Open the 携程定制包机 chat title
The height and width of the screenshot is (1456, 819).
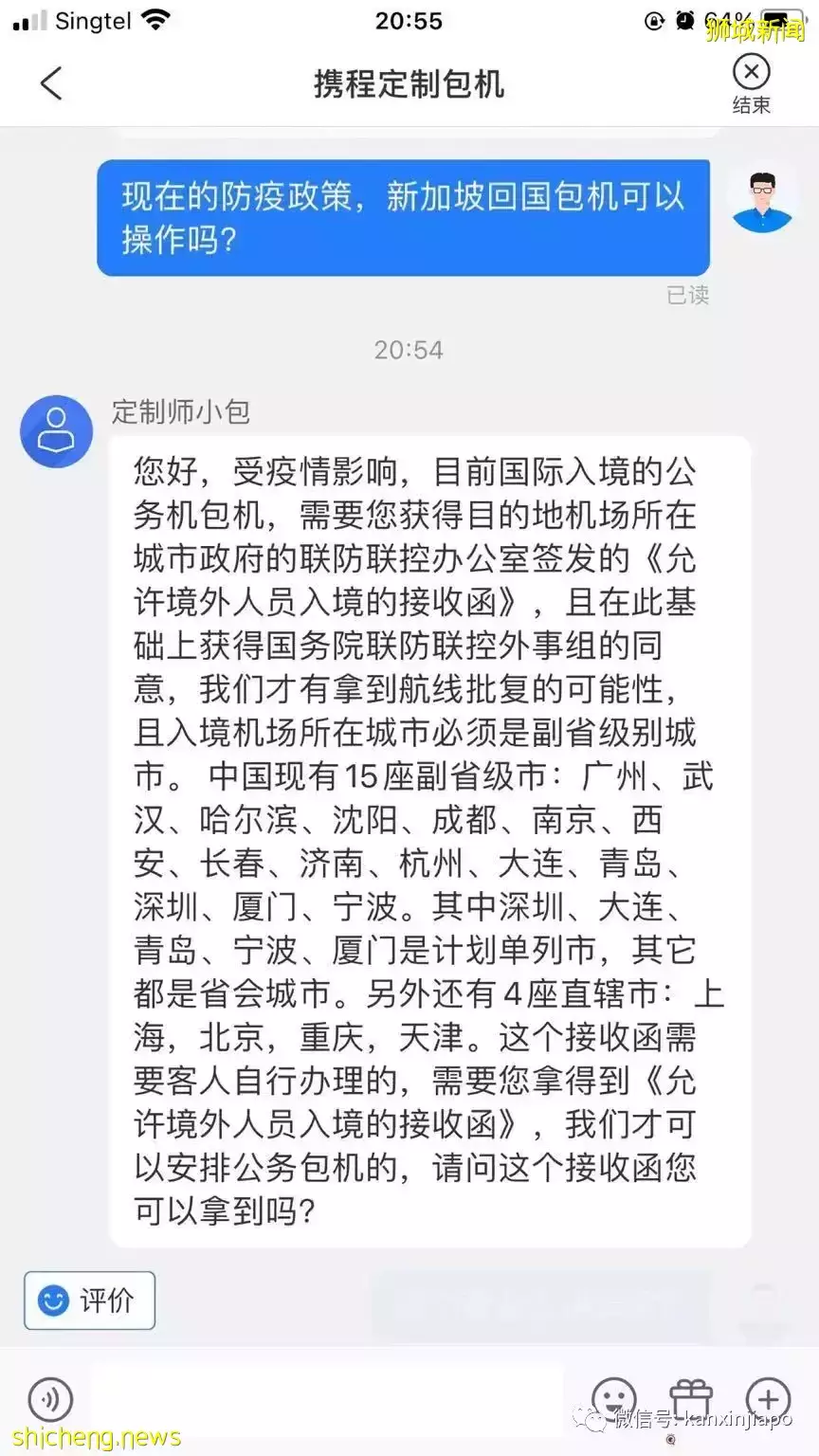409,83
